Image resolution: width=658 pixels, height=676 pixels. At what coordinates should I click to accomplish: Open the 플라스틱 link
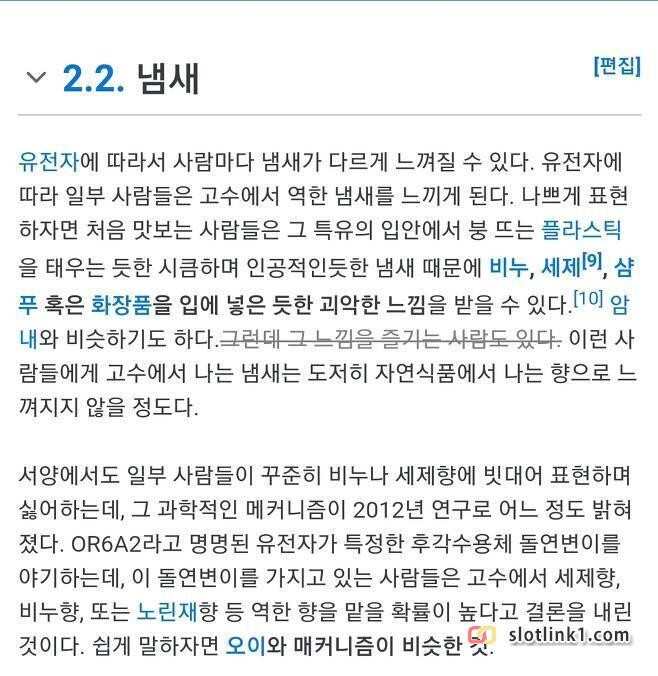[581, 231]
